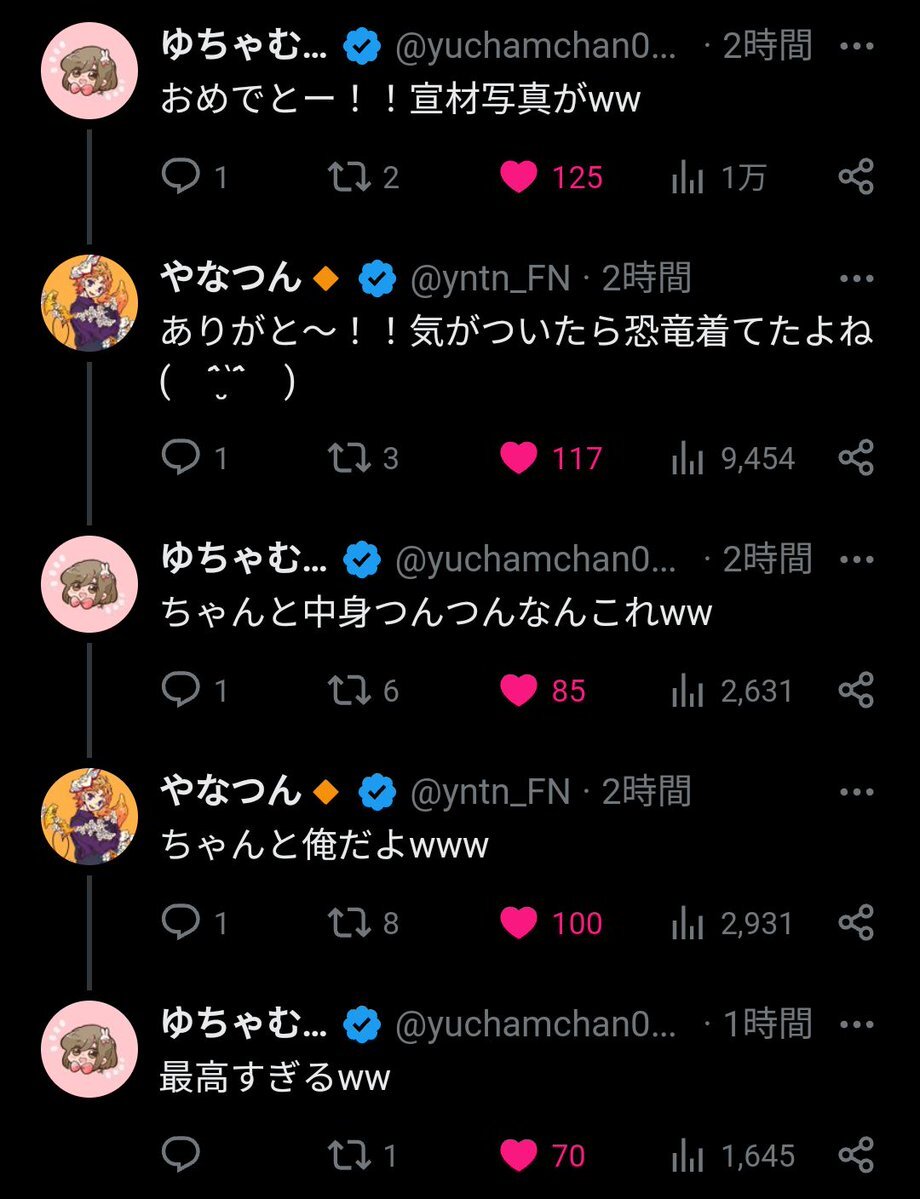The width and height of the screenshot is (920, 1199).
Task: Reply to the 'ありがと～！！' post
Action: (181, 458)
